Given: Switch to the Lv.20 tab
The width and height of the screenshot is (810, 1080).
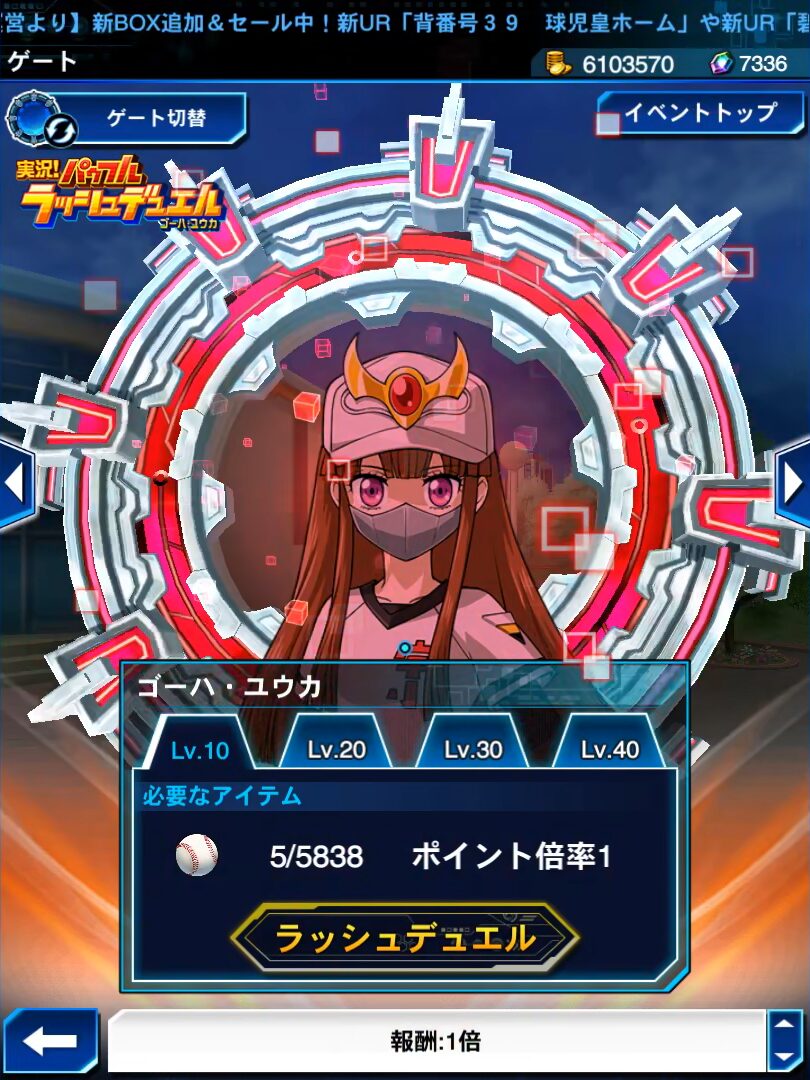Looking at the screenshot, I should 337,748.
